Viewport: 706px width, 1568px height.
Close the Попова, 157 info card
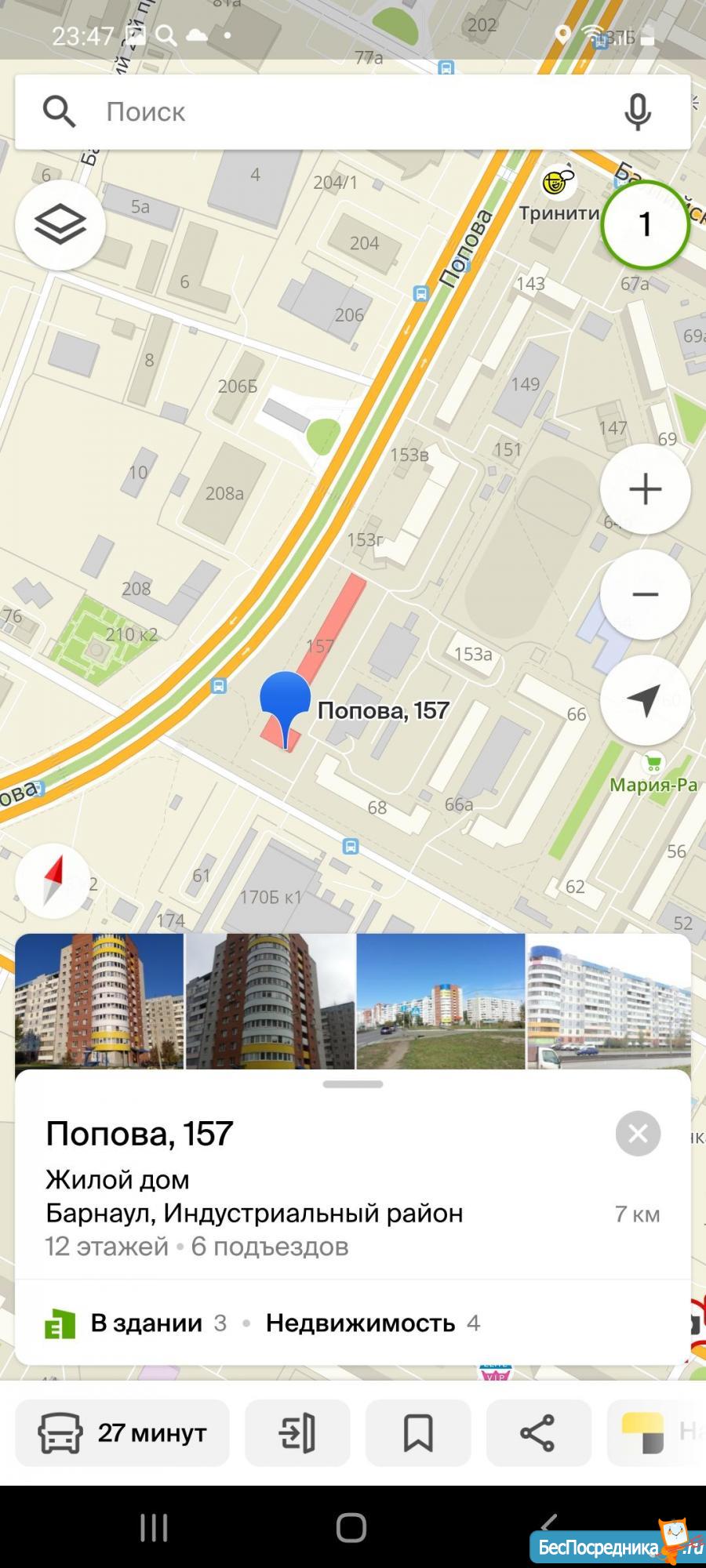click(x=638, y=1134)
